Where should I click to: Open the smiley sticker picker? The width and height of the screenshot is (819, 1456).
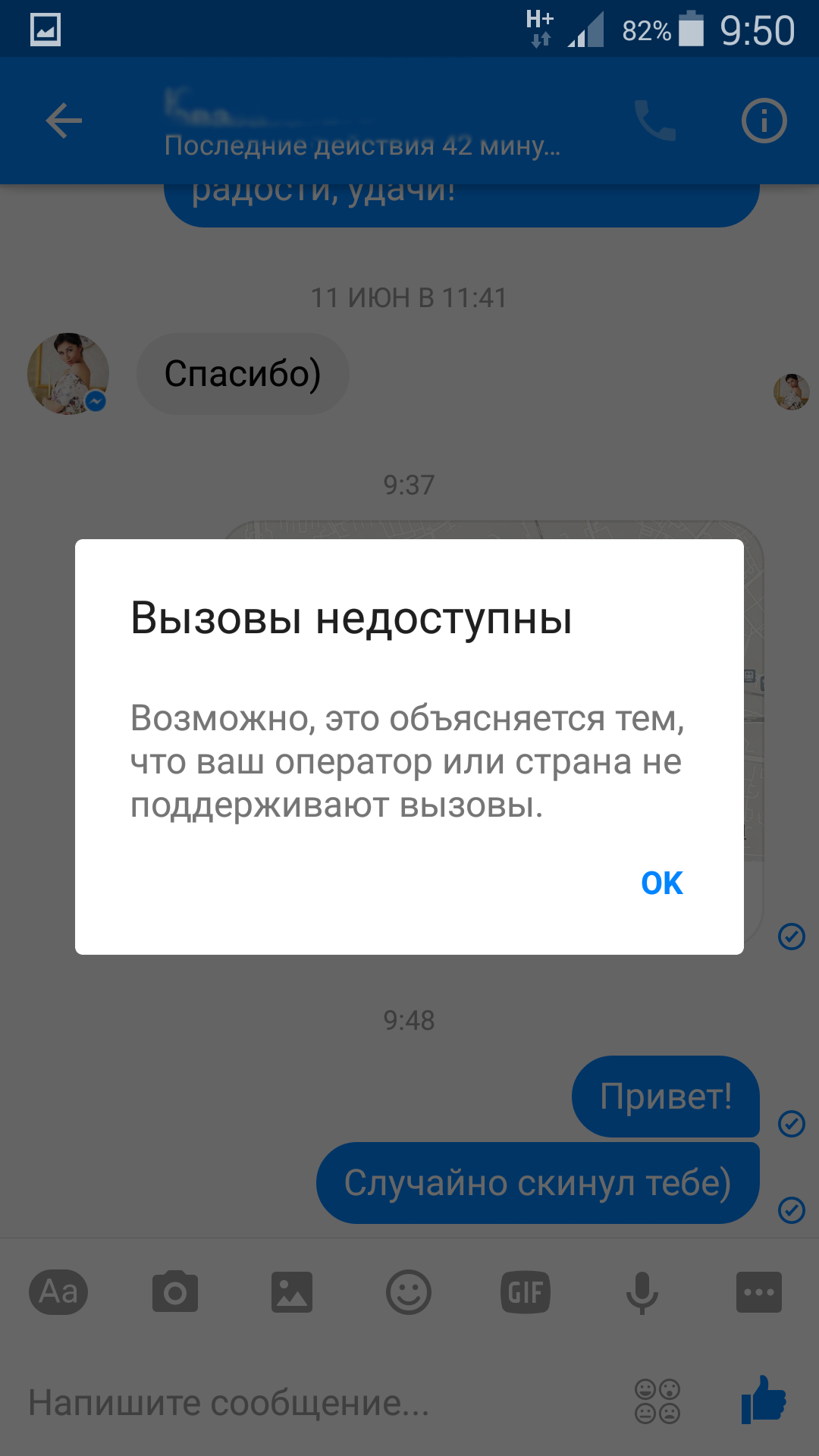click(409, 1291)
